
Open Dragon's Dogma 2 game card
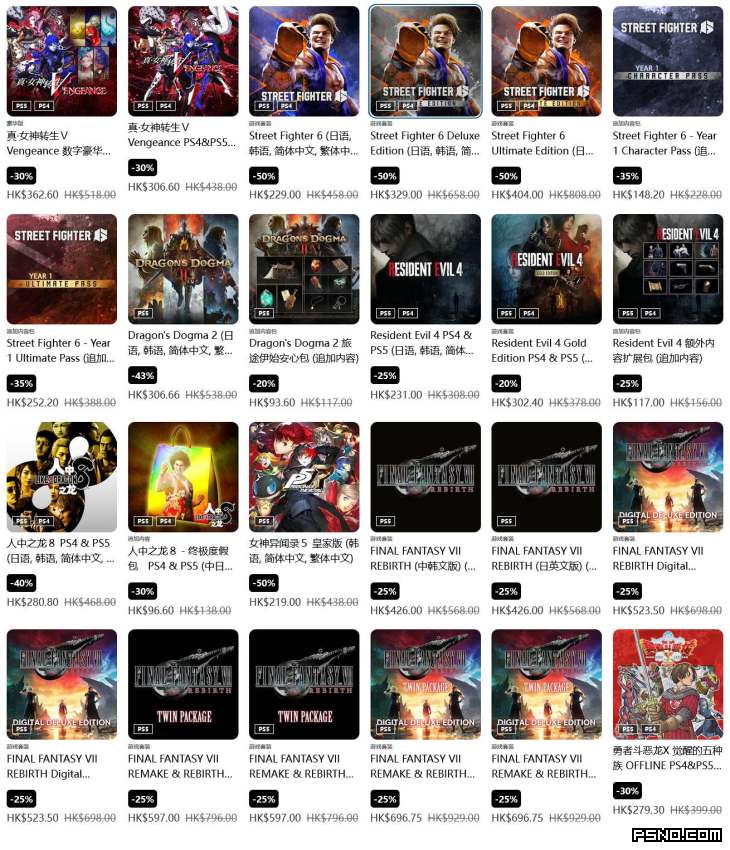(183, 269)
